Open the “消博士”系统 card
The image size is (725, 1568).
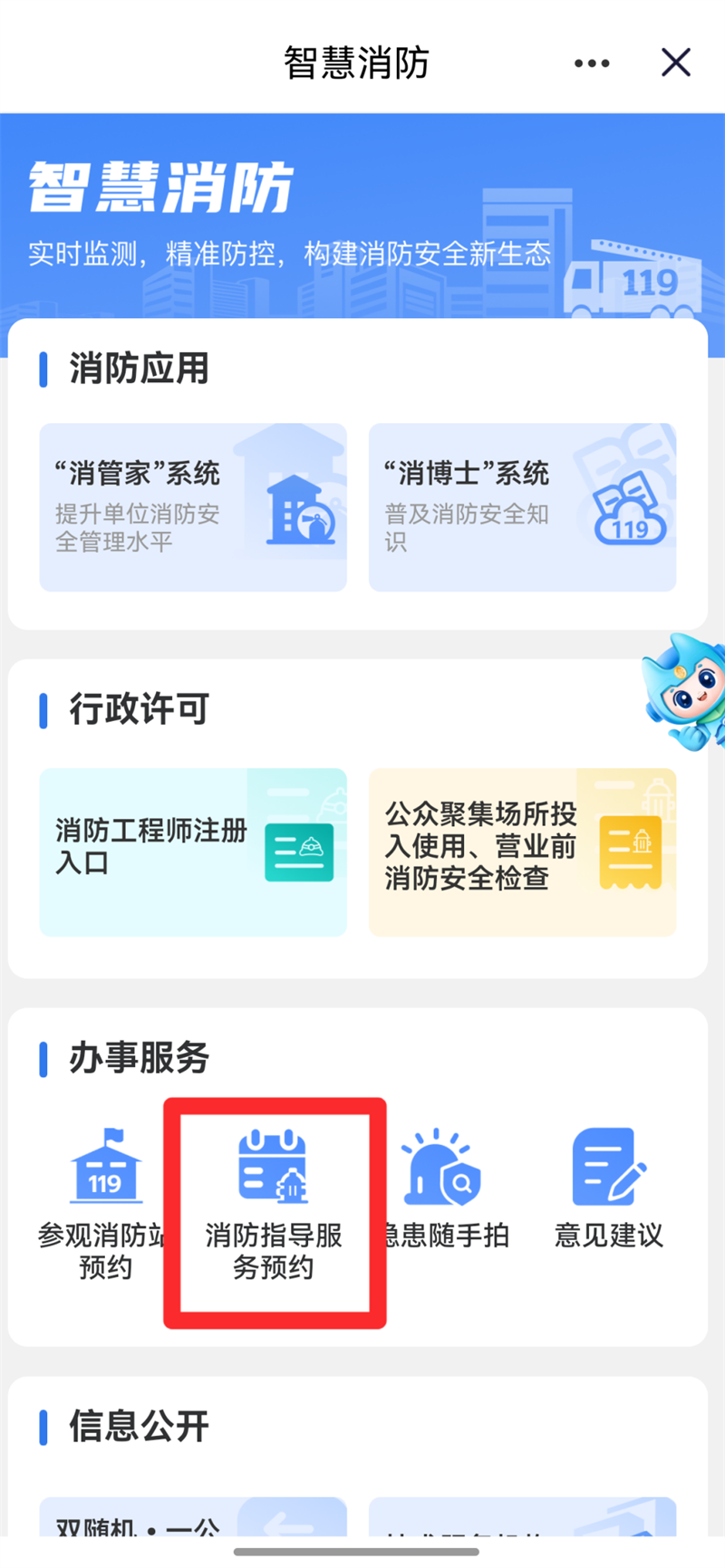coord(522,507)
